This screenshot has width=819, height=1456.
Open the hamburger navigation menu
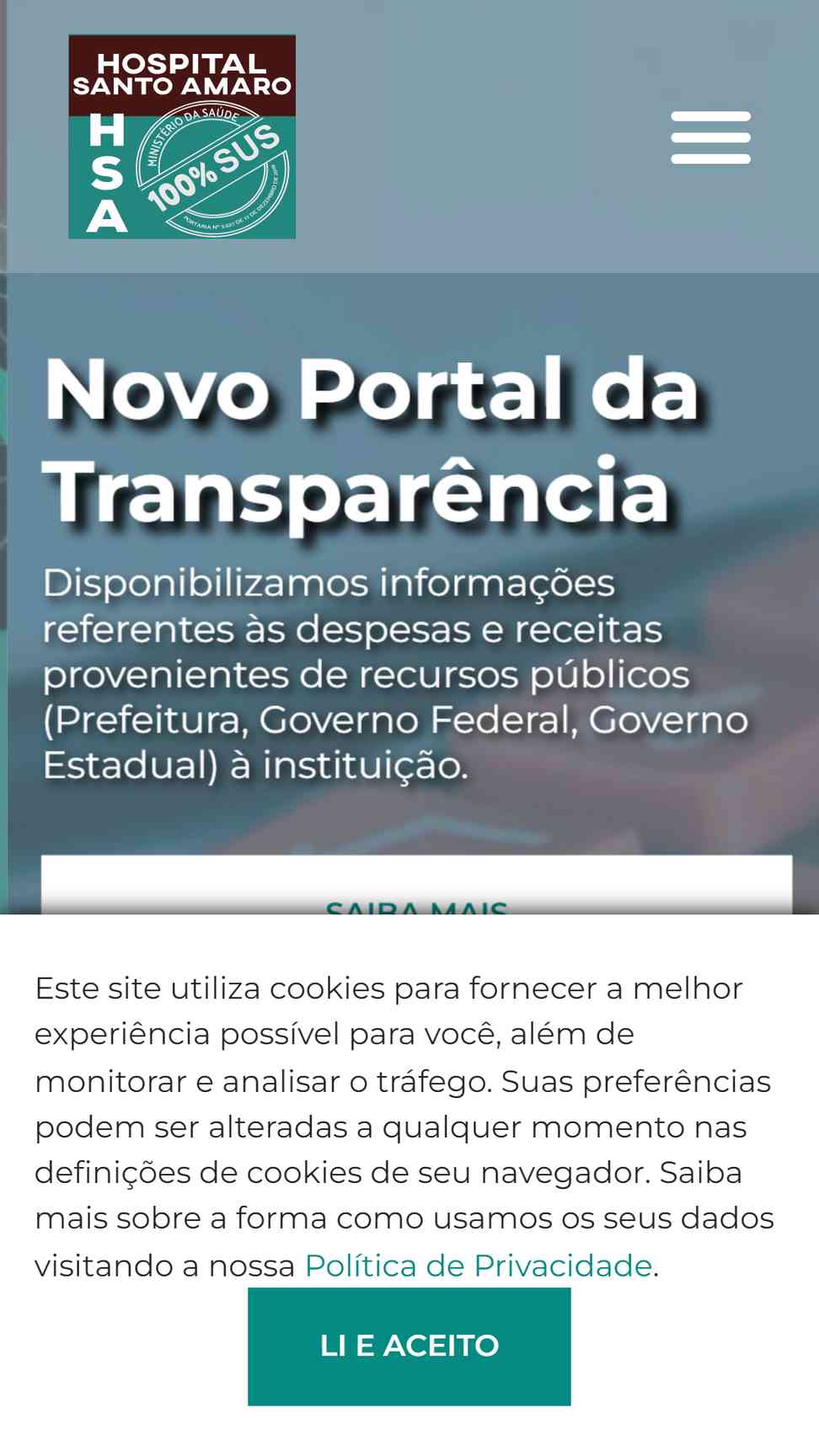coord(710,137)
